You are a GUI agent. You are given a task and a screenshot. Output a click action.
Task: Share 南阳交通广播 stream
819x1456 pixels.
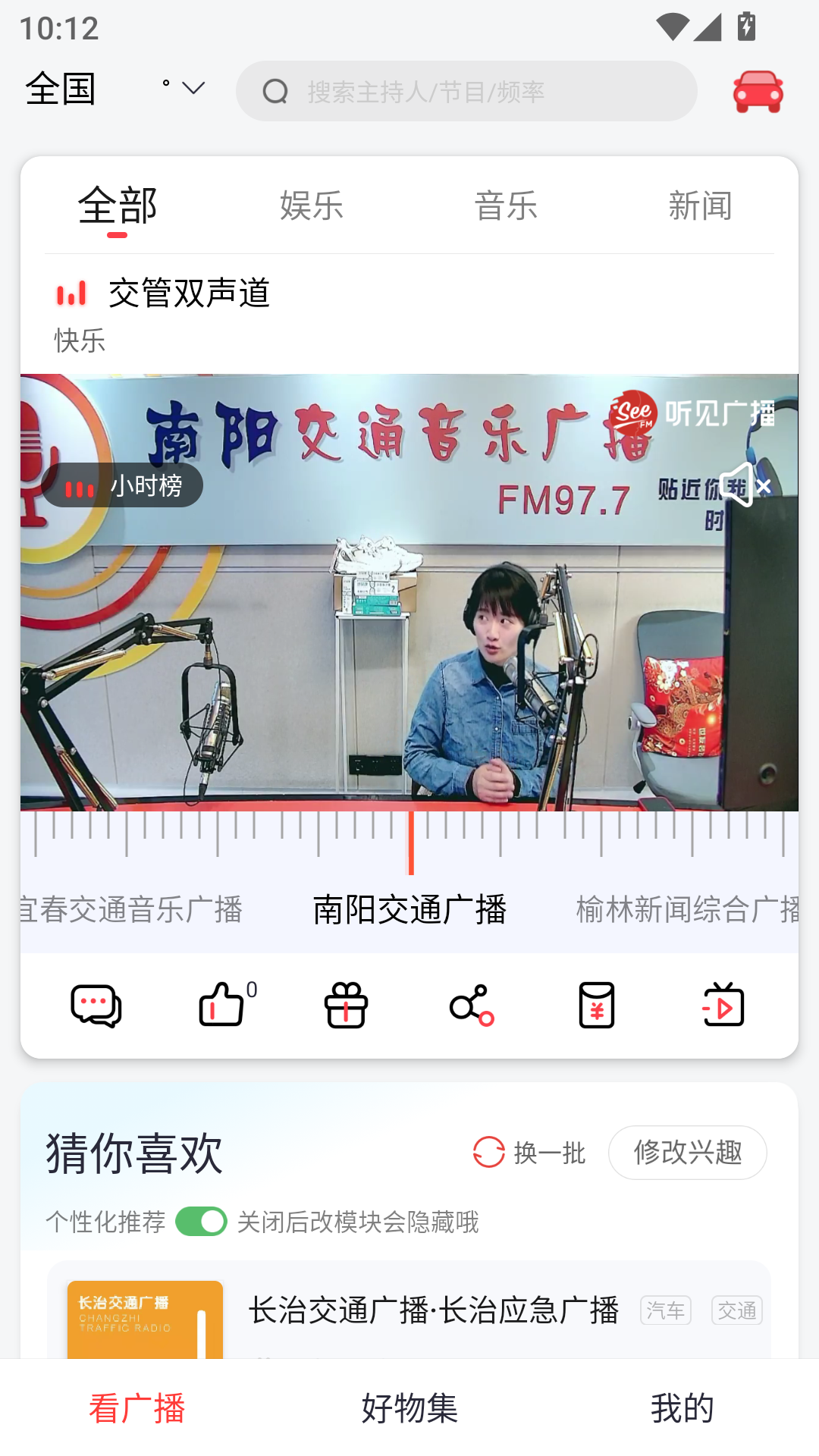click(472, 1006)
